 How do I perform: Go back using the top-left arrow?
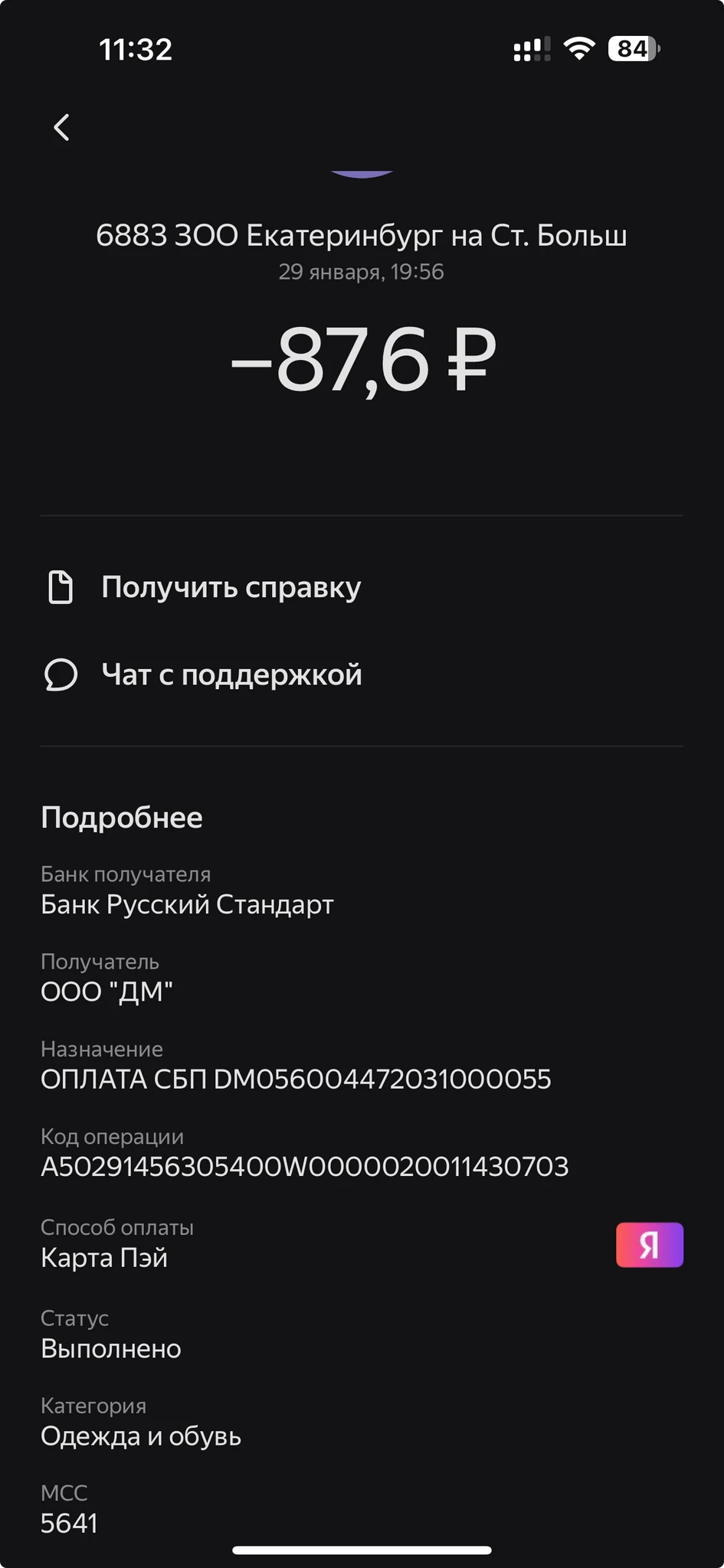tap(62, 127)
